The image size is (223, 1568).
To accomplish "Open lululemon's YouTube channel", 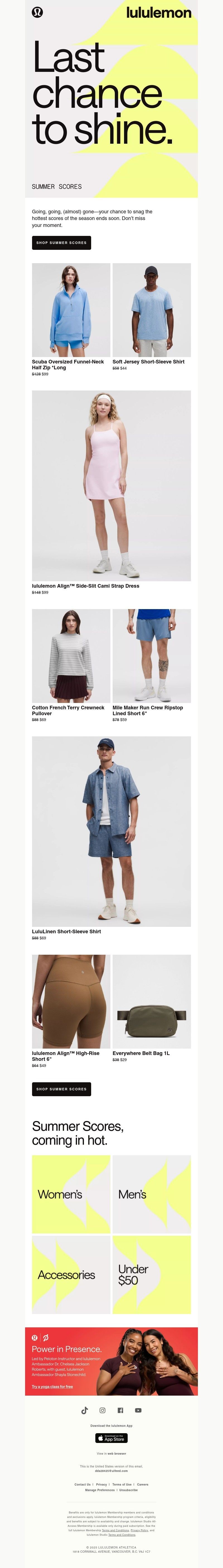I will click(x=138, y=1410).
